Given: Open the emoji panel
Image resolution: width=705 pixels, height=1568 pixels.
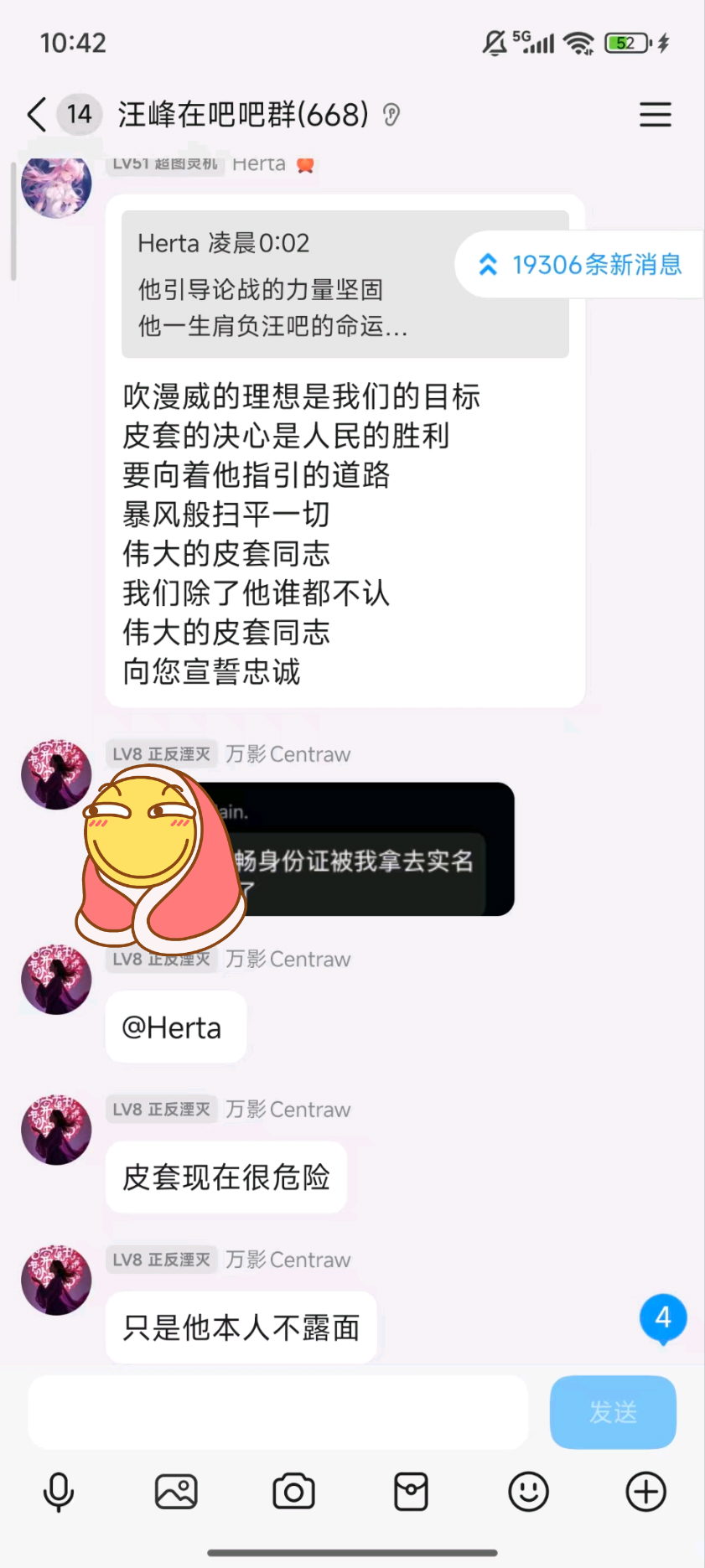Looking at the screenshot, I should pos(528,1492).
